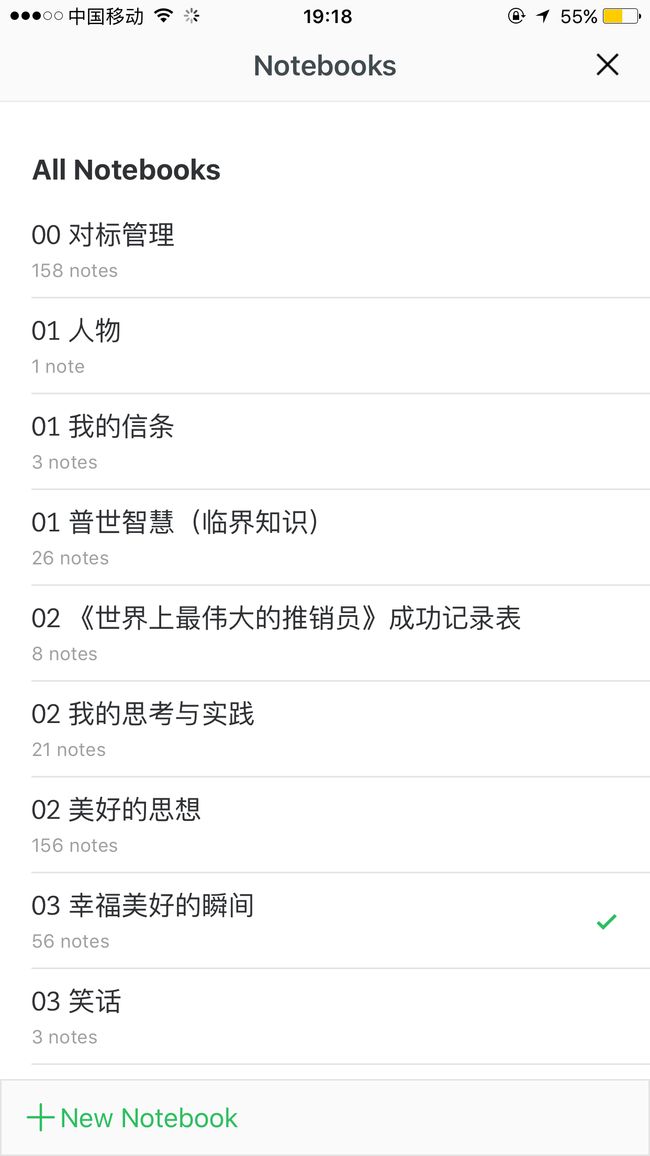Open the 01 我的信条 notebook
Screen dimensions: 650x1156
[x=325, y=442]
